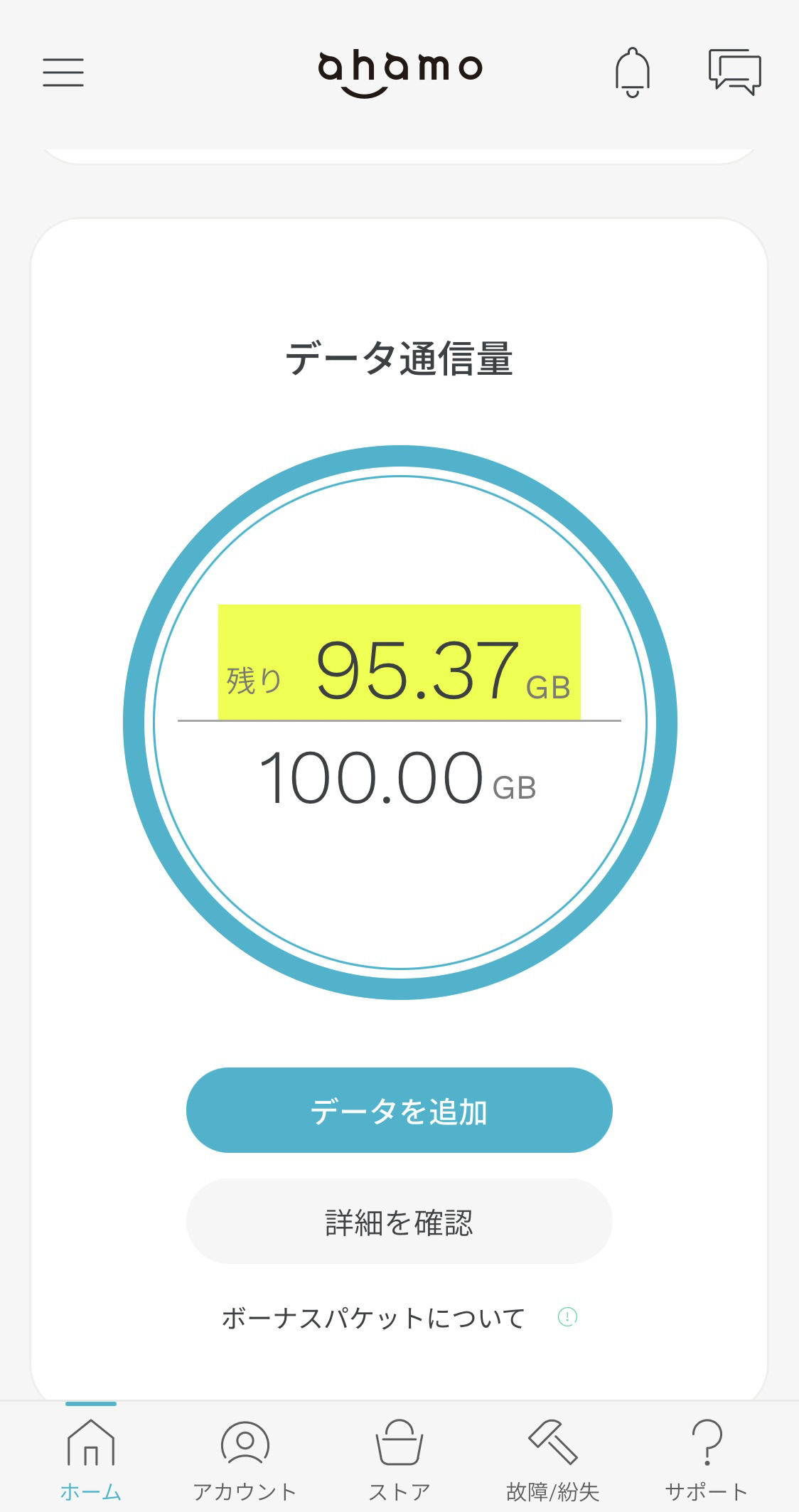
Task: Open the hamburger menu
Action: 63,72
